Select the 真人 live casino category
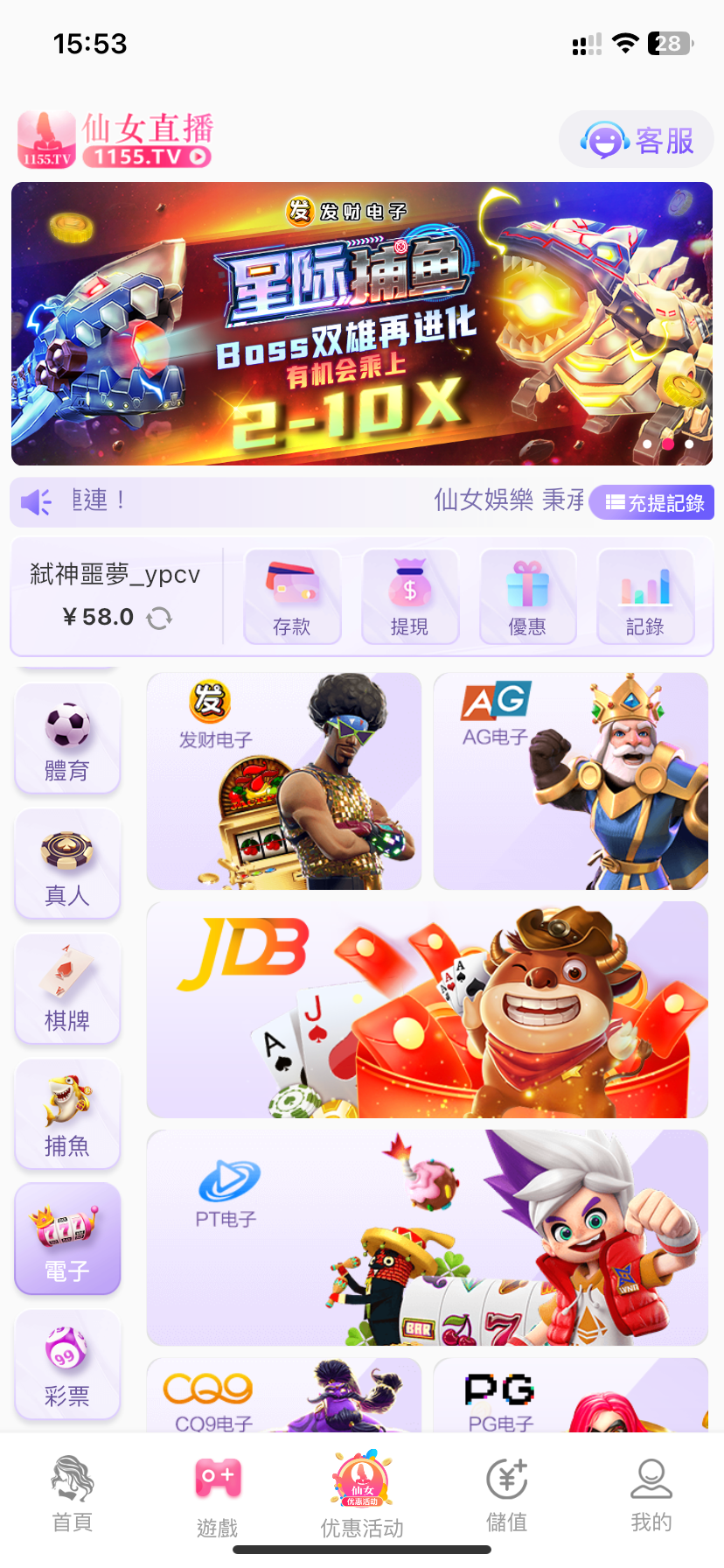Viewport: 724px width, 1568px height. 67,864
